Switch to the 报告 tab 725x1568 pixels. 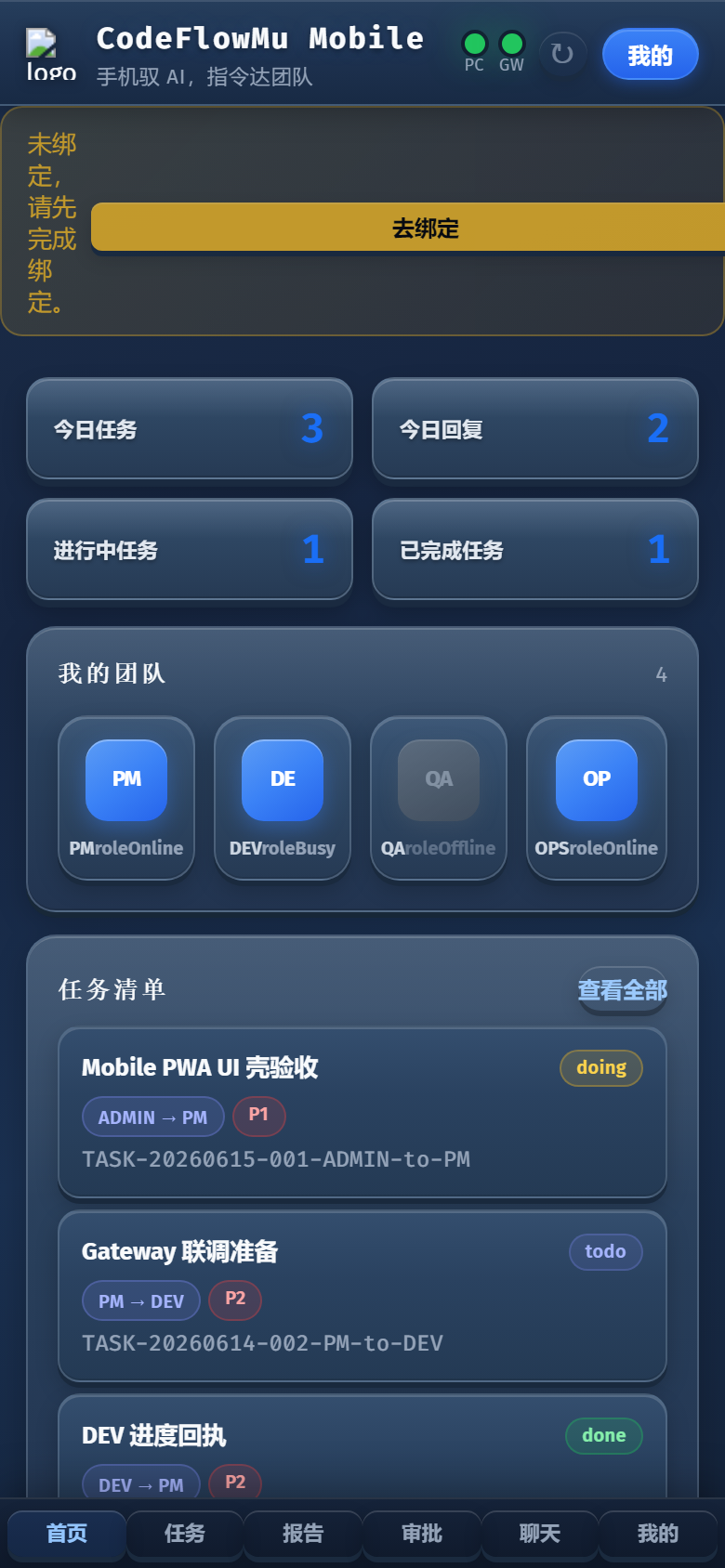(303, 1534)
